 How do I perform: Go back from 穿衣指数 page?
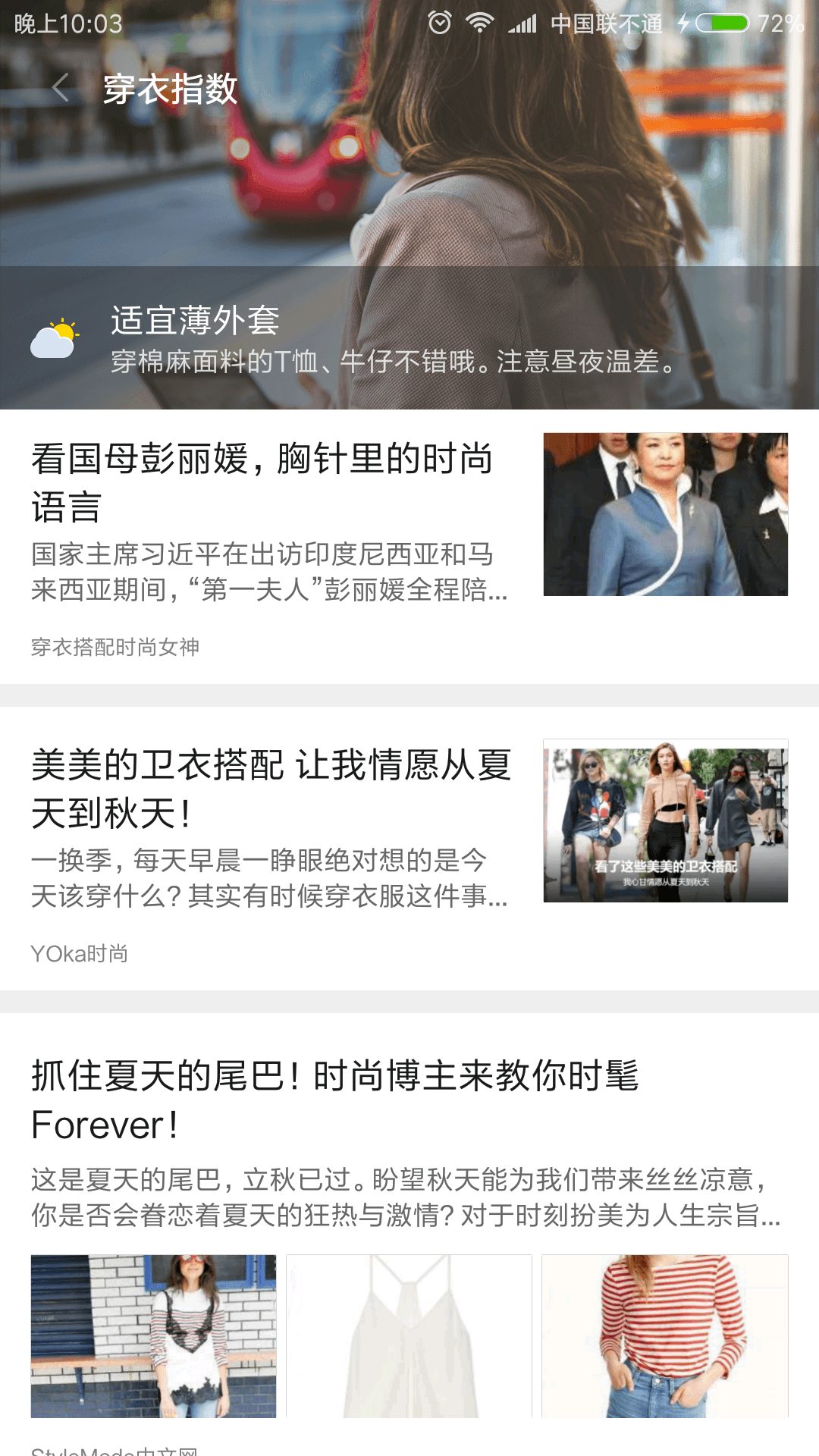[x=61, y=88]
